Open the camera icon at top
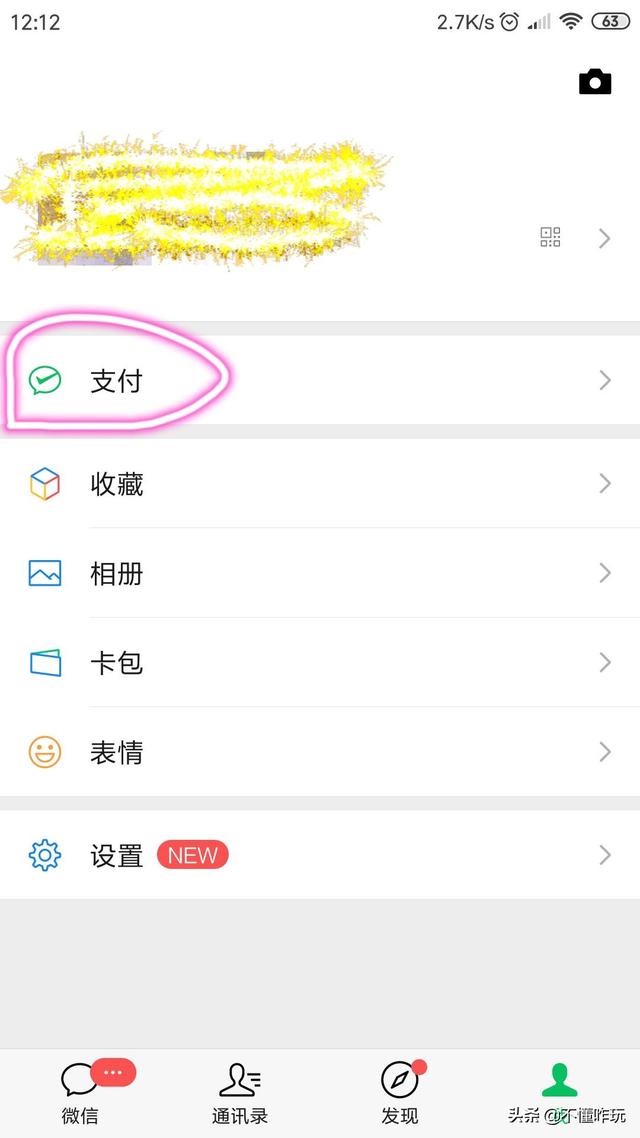 tap(595, 82)
